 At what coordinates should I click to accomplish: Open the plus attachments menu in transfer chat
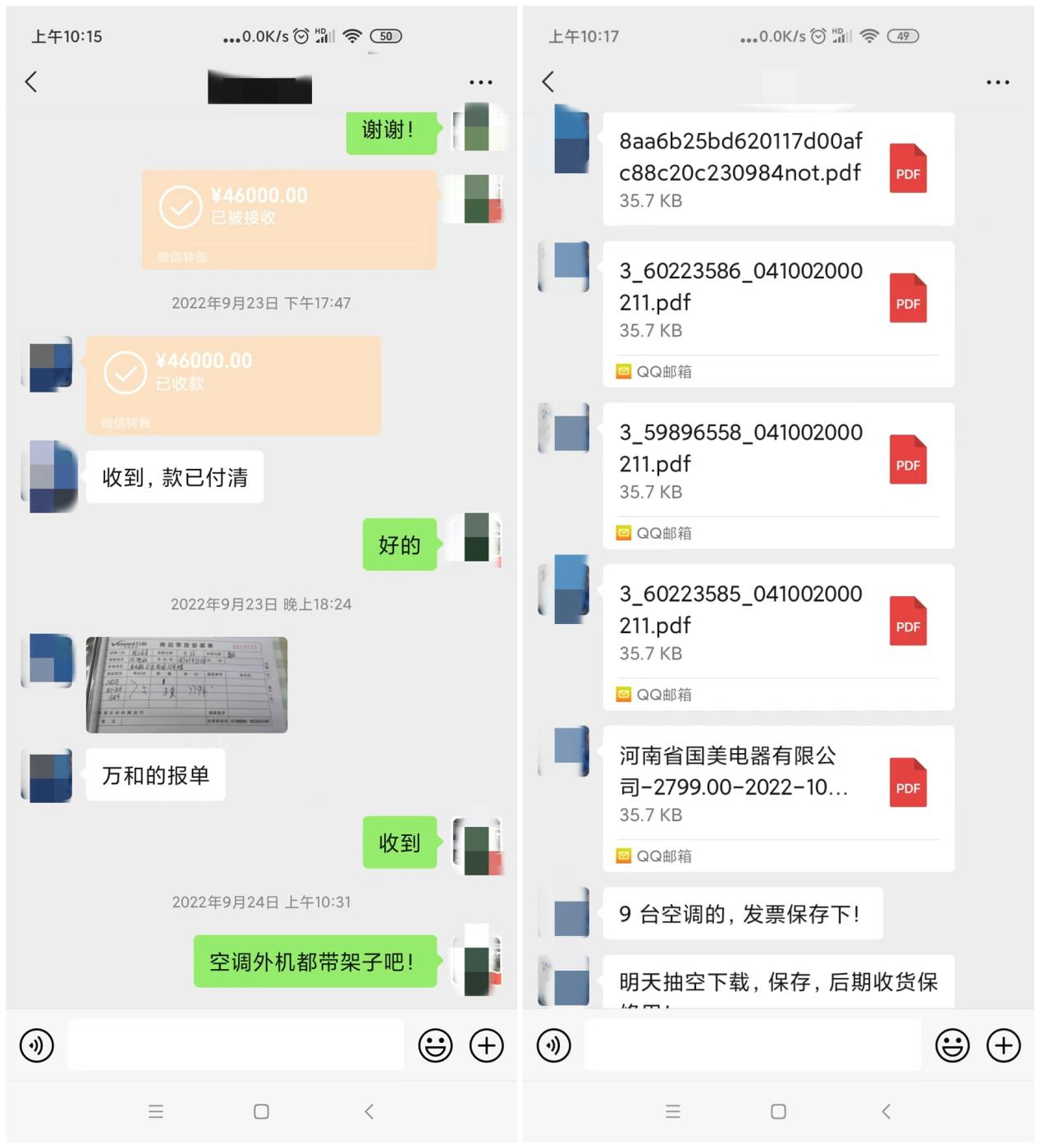(486, 1045)
